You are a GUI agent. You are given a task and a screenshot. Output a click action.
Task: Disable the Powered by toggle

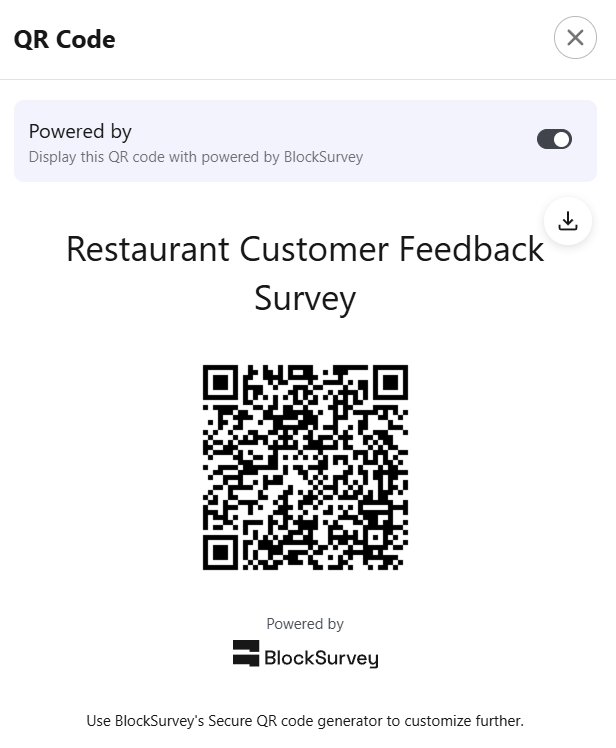tap(554, 139)
